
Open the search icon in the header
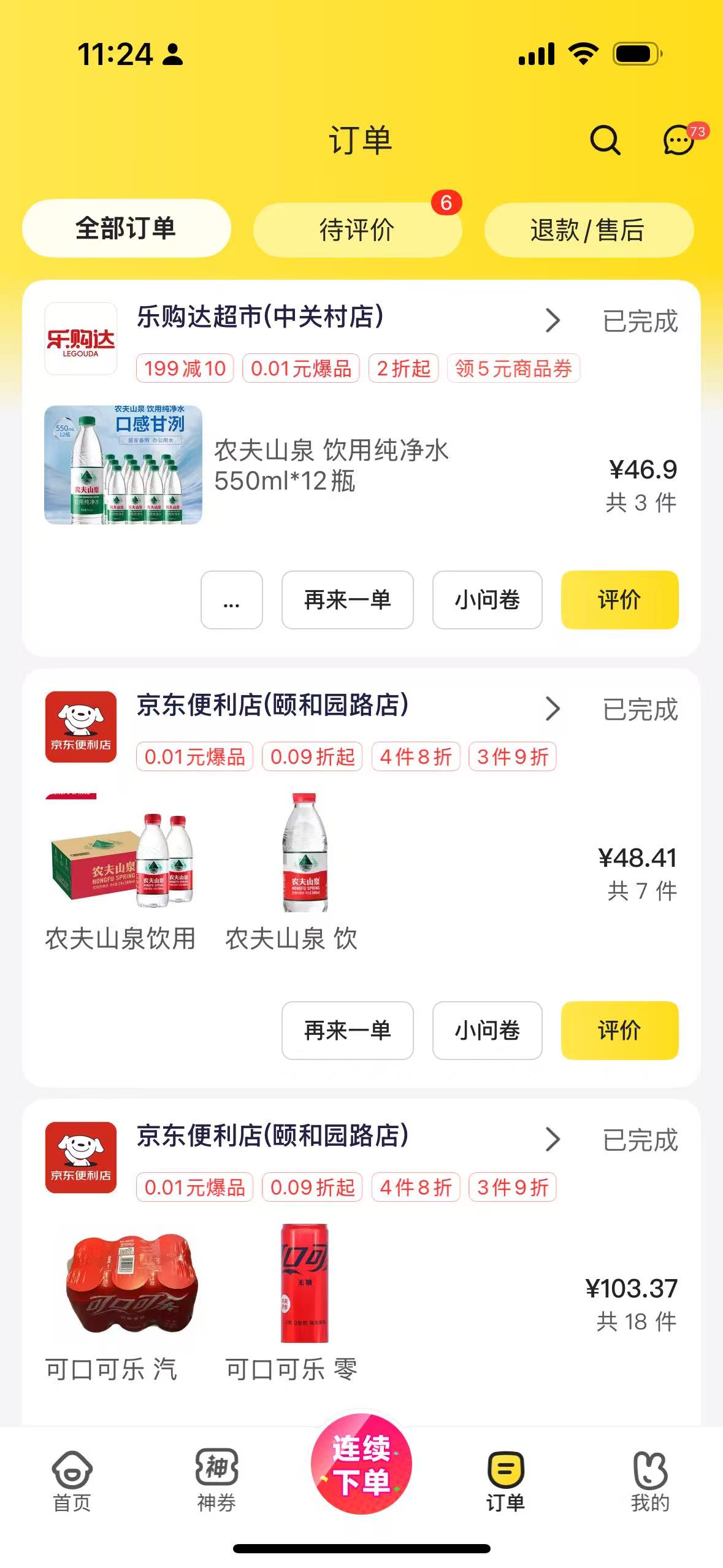(x=605, y=140)
